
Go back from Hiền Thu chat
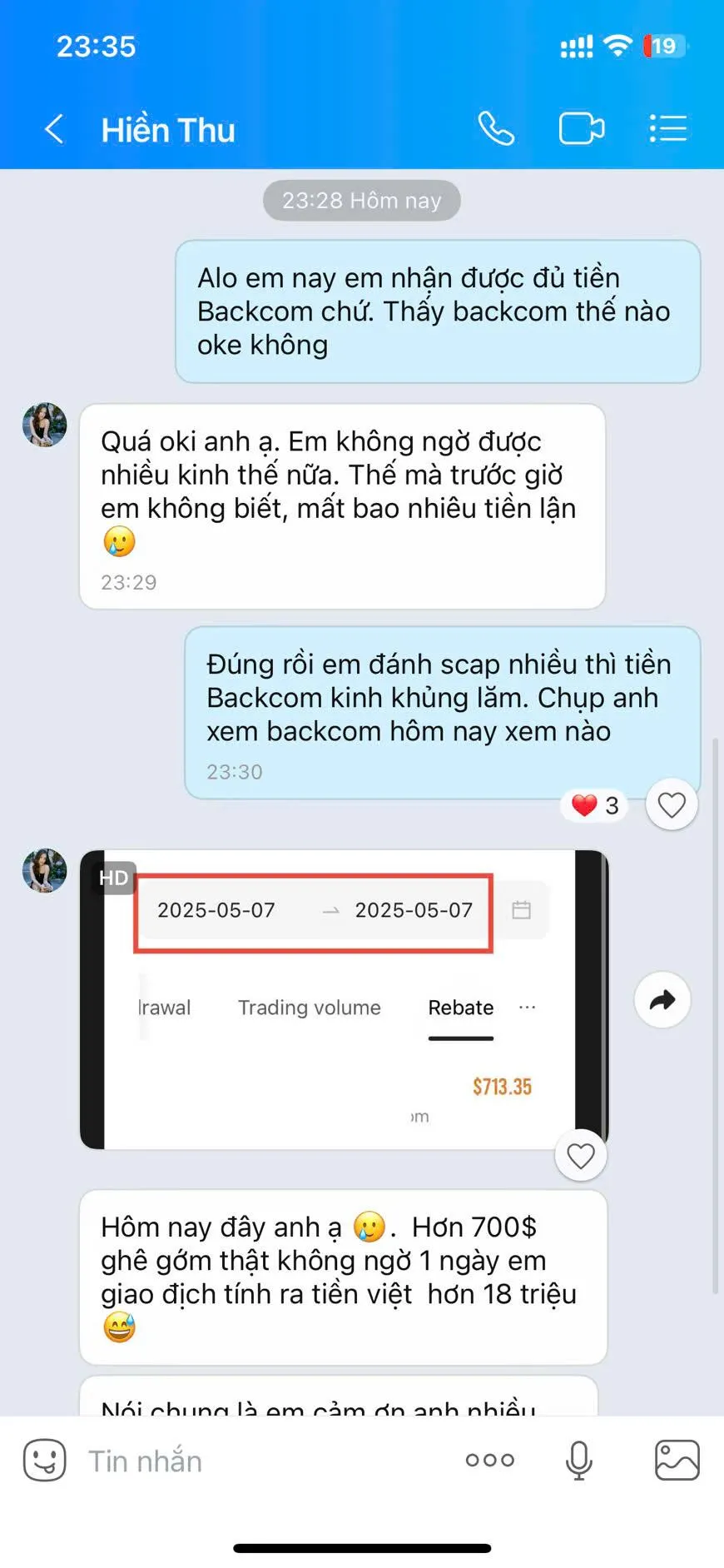click(54, 129)
